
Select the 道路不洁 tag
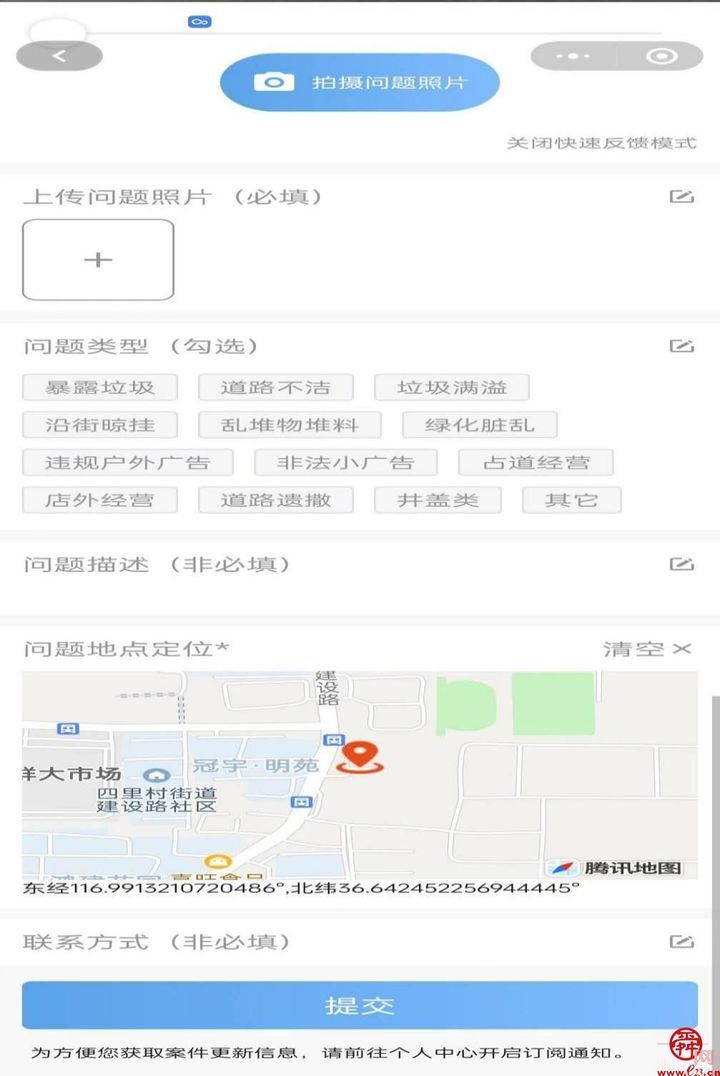[277, 387]
